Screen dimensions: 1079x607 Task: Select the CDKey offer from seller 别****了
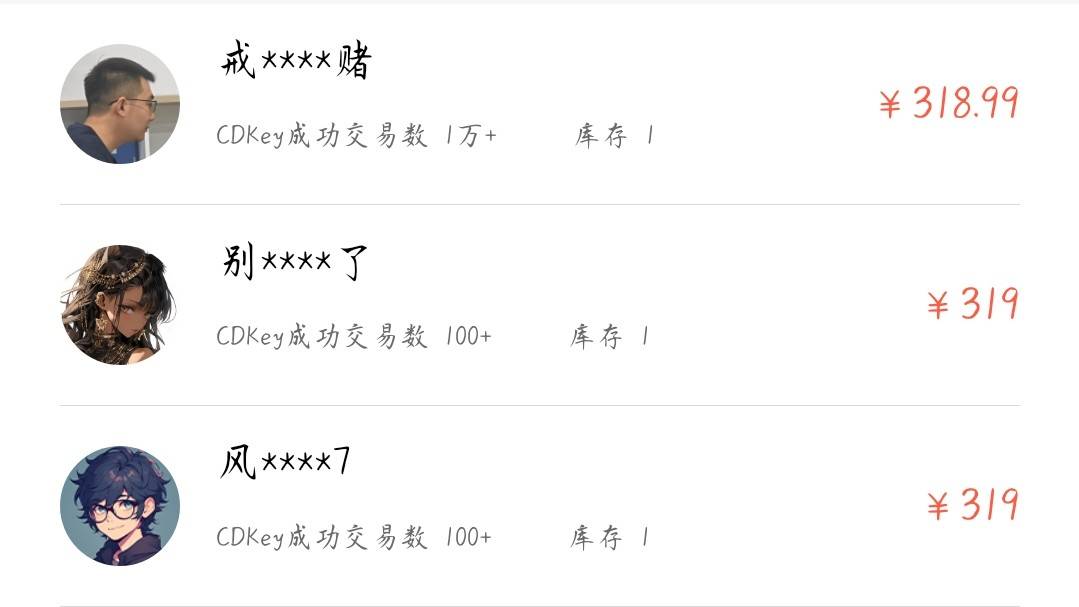[540, 304]
